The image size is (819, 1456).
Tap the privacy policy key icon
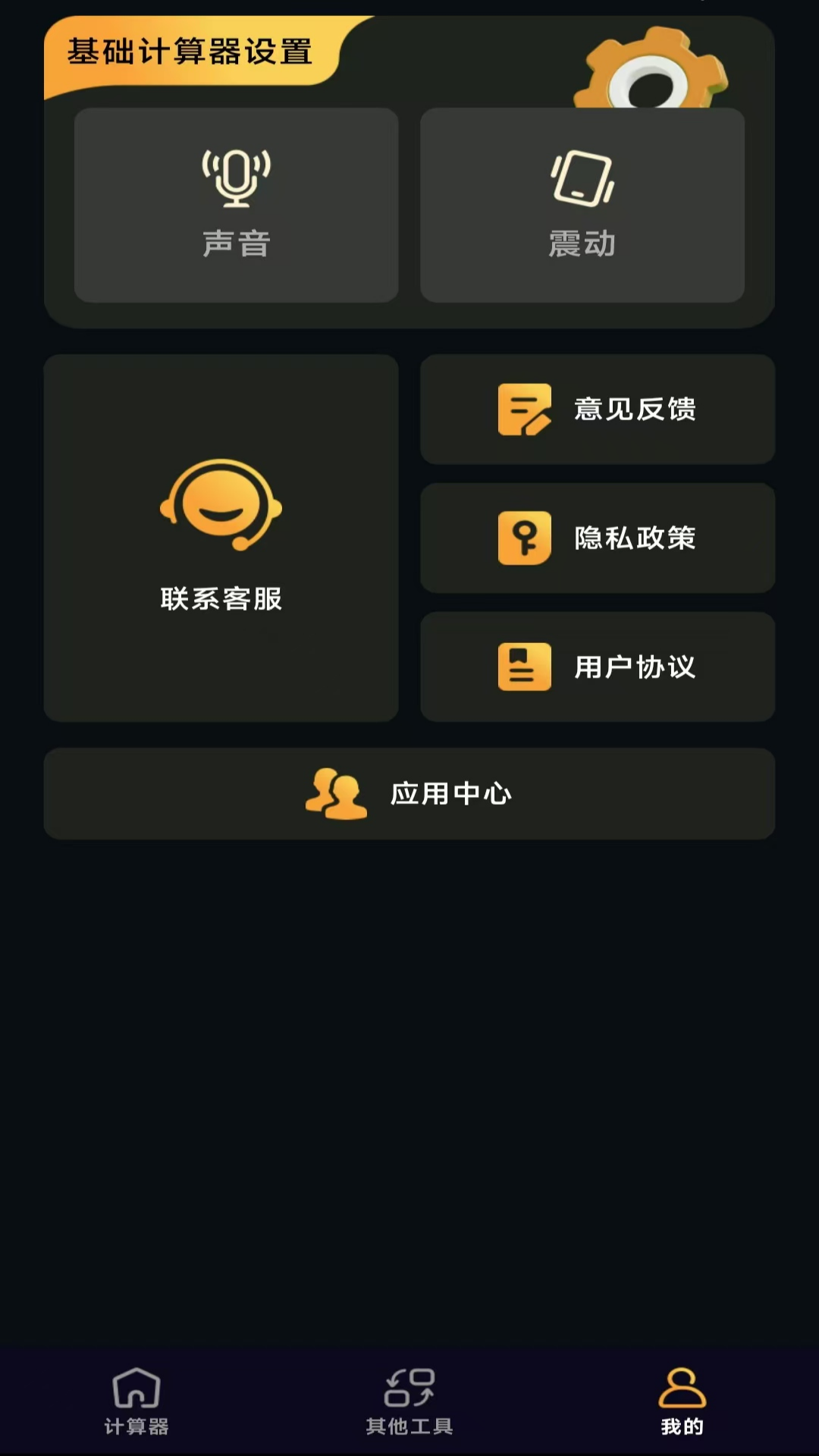(522, 538)
